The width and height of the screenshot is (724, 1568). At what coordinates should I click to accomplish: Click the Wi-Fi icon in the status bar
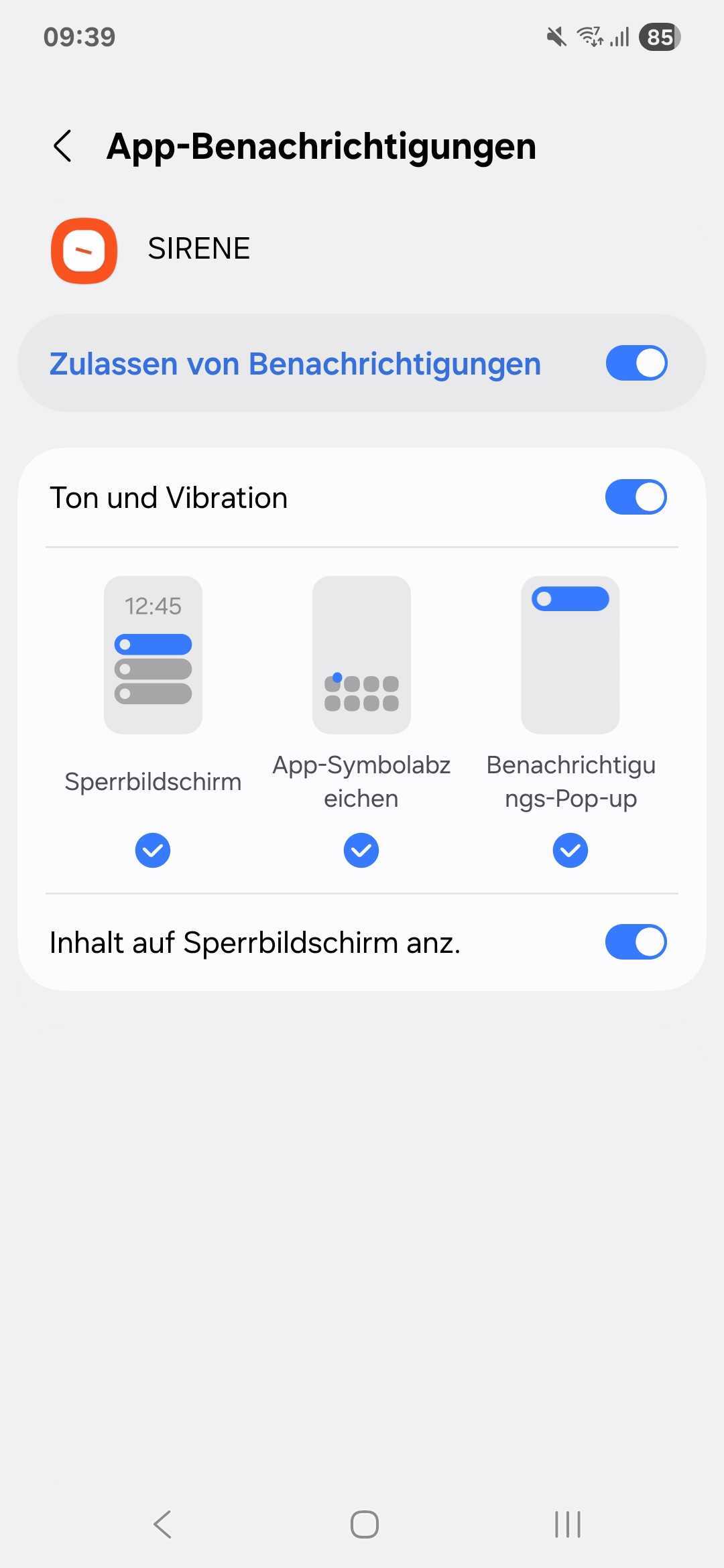pyautogui.click(x=590, y=37)
